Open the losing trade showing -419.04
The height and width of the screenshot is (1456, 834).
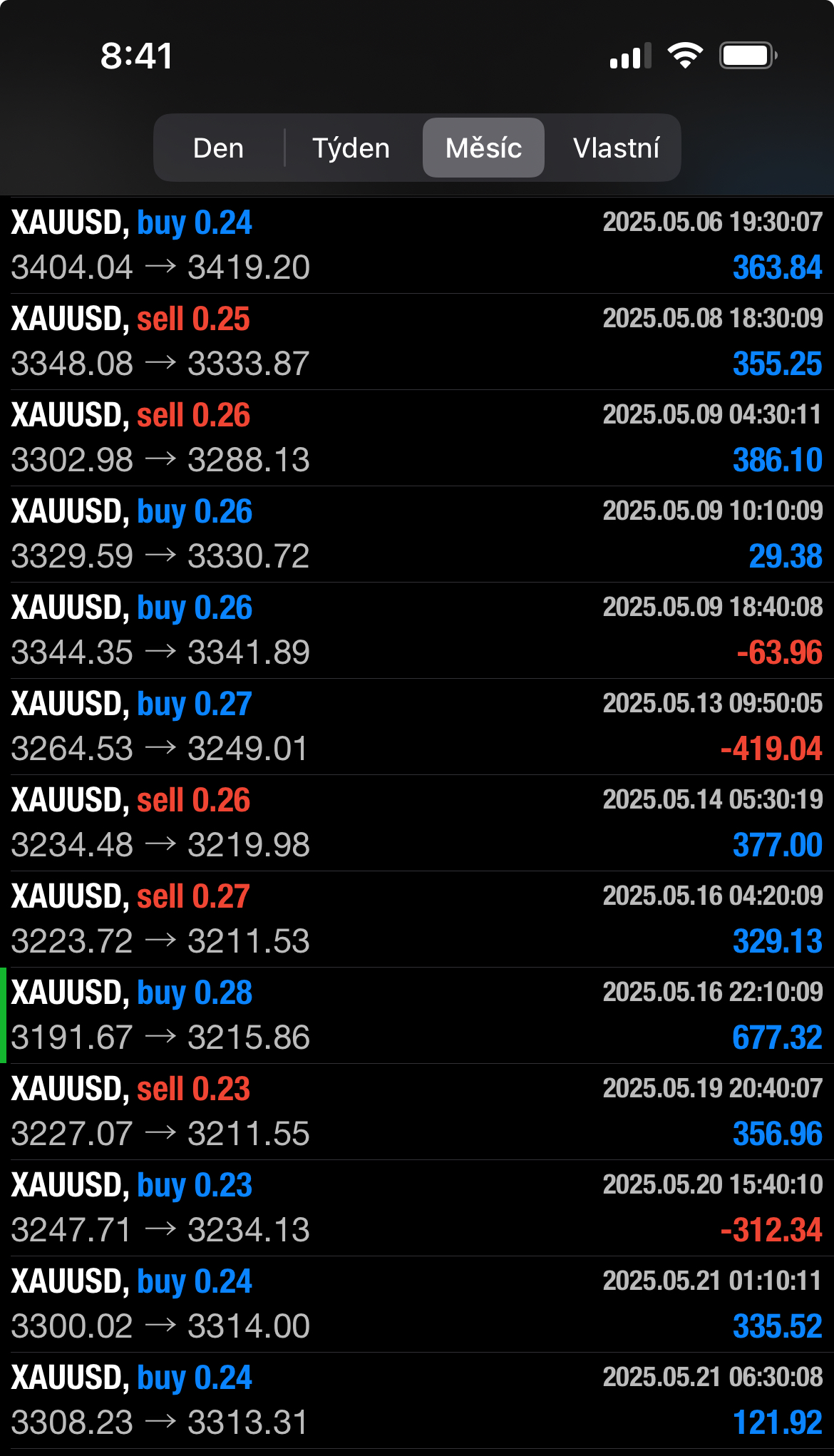[417, 726]
